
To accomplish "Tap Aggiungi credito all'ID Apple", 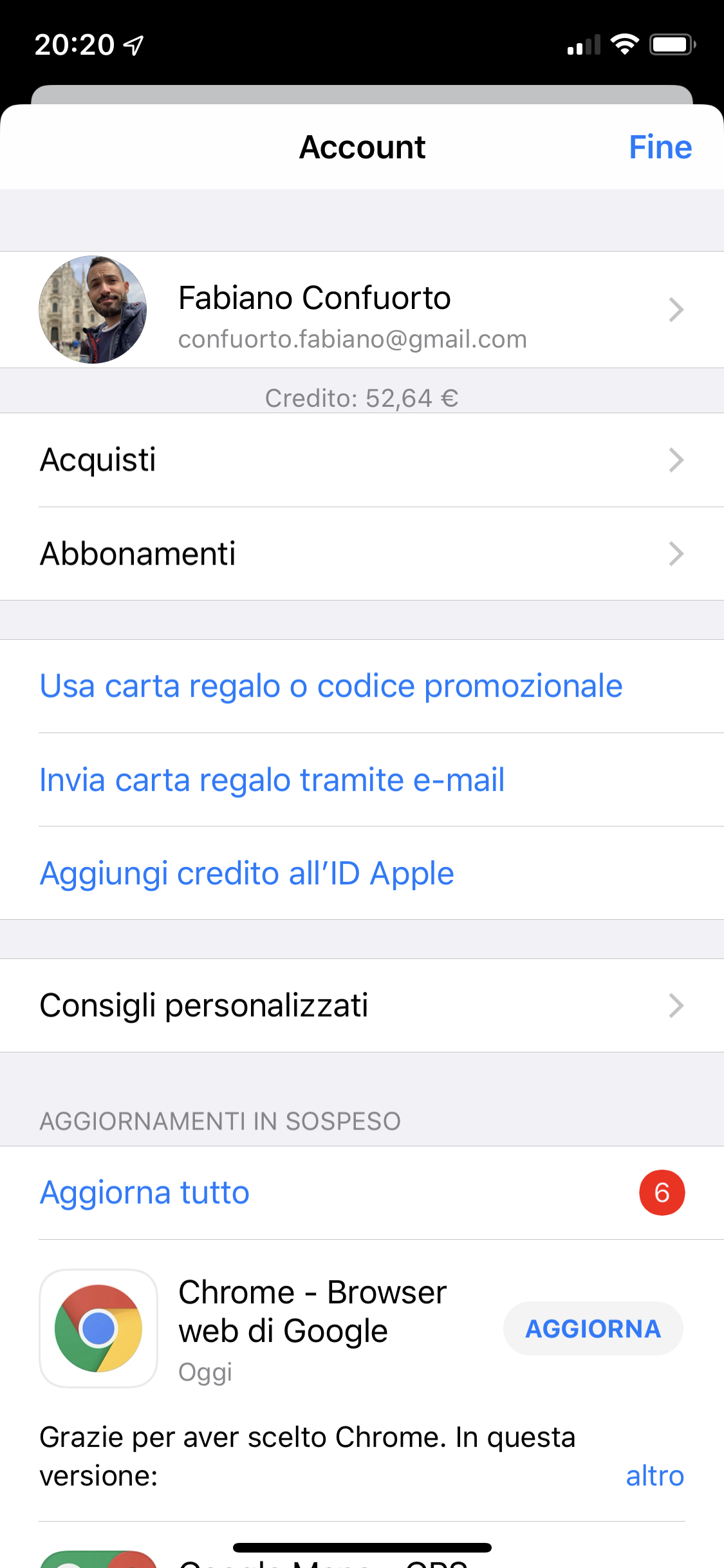I will [246, 873].
